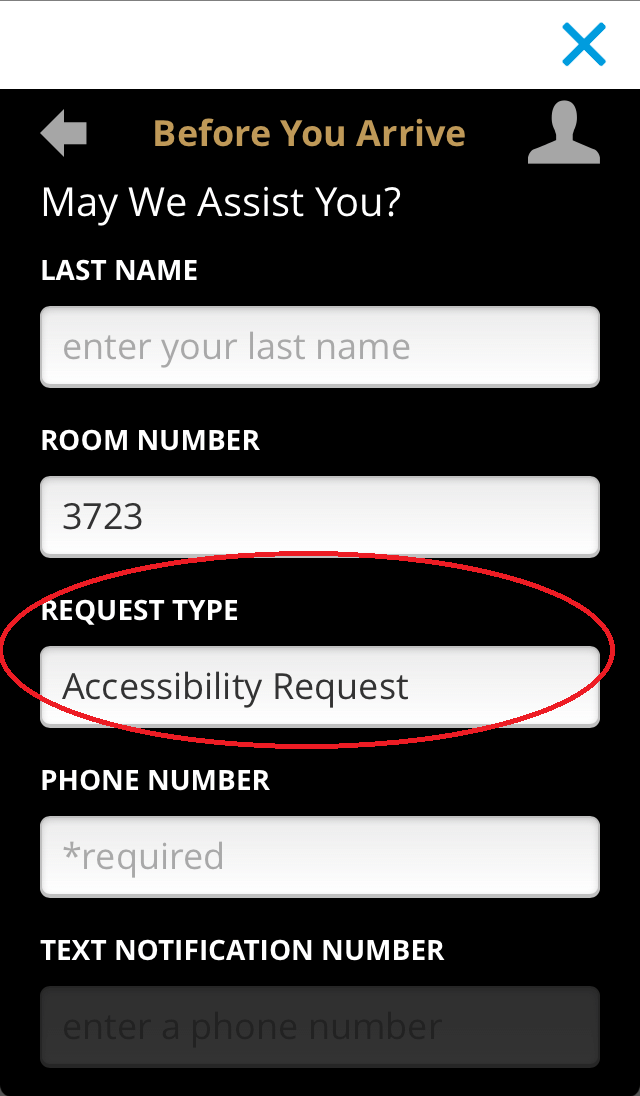Focus the Phone Number field

tap(320, 857)
